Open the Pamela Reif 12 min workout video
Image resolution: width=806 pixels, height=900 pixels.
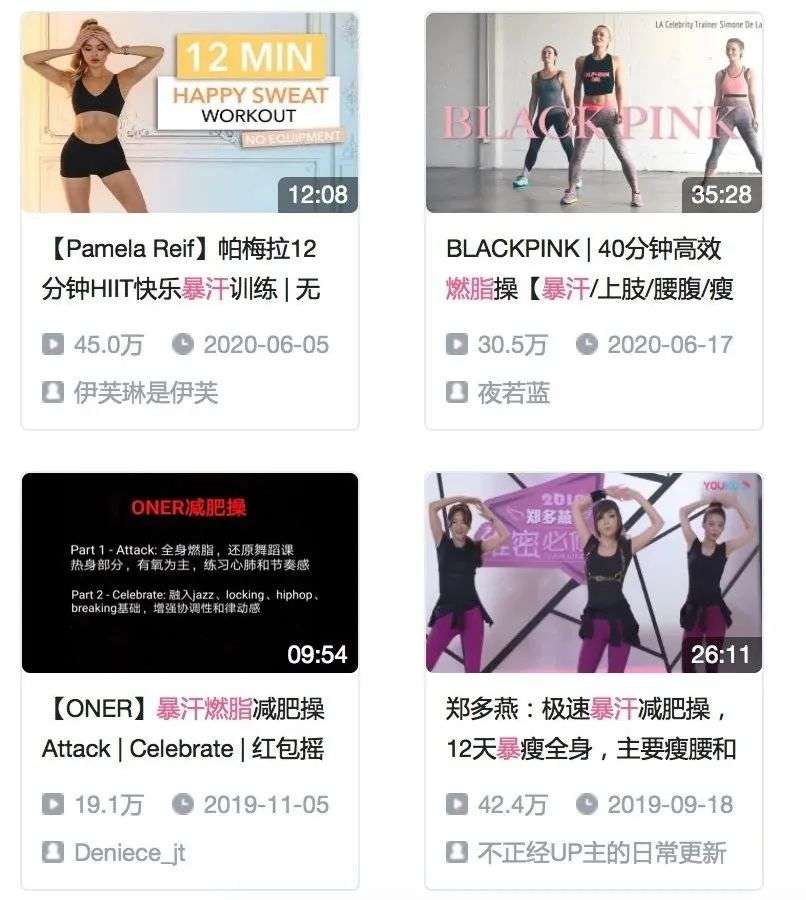tap(189, 112)
